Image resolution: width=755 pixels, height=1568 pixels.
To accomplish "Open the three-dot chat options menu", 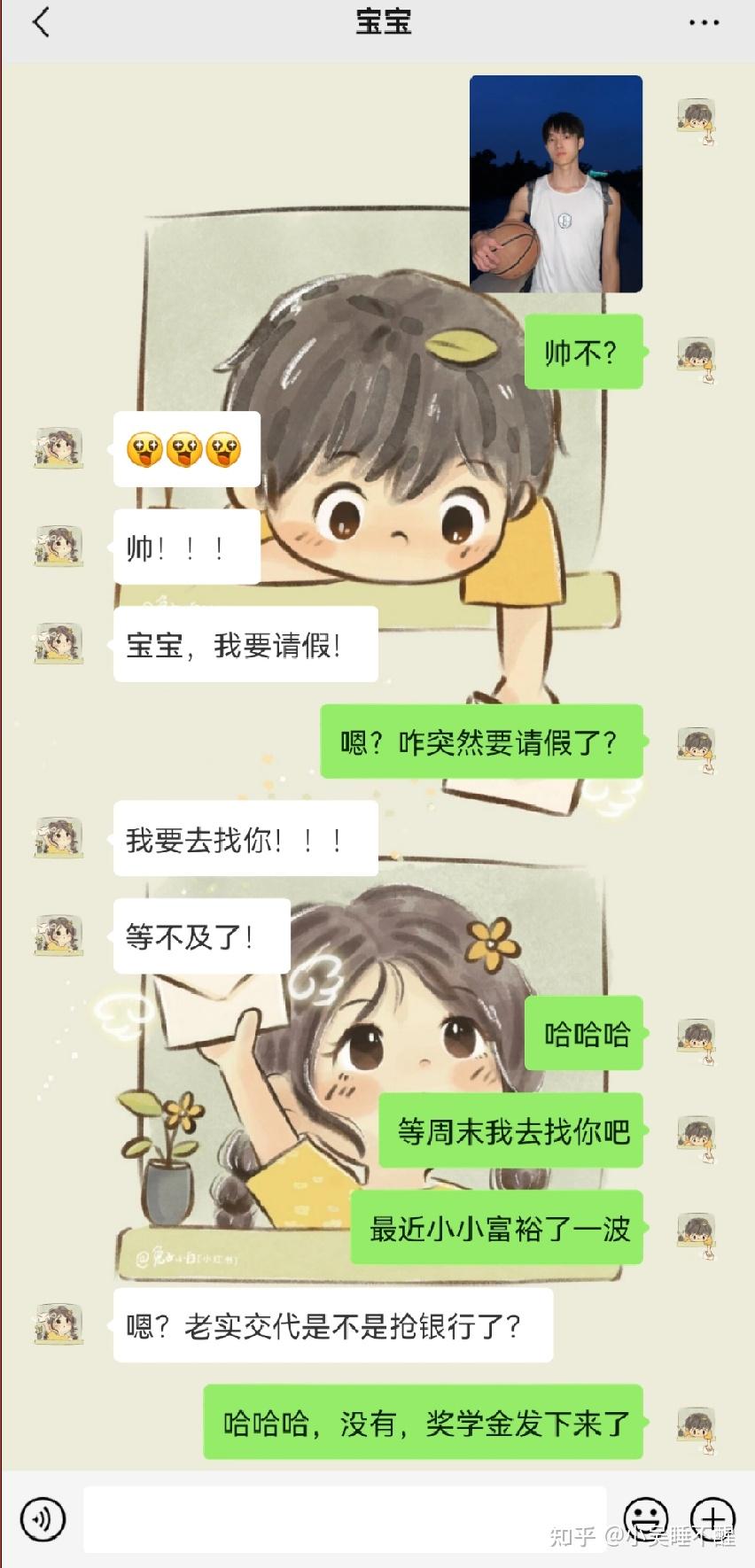I will point(704,22).
